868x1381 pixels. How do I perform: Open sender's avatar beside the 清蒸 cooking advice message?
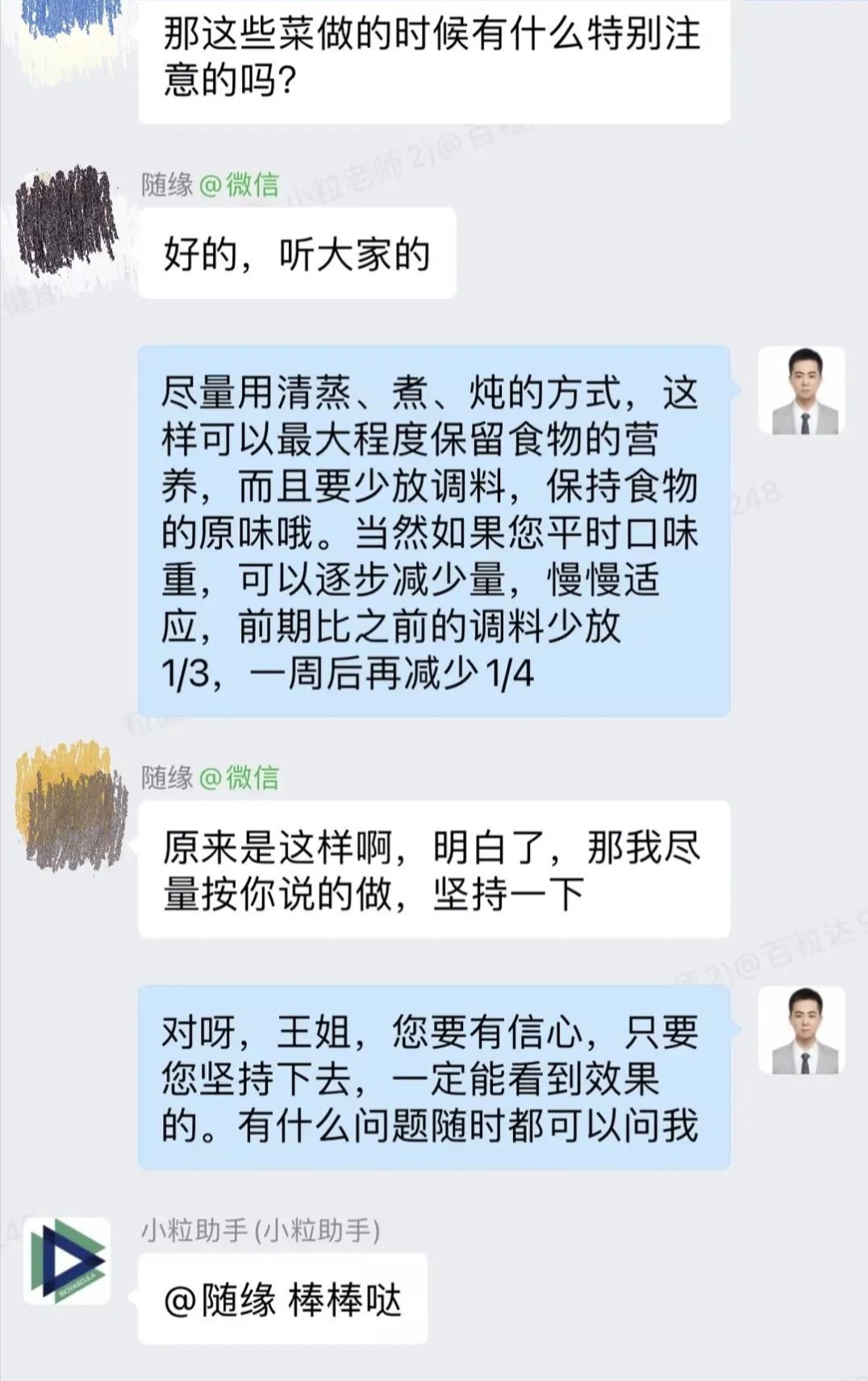coord(801,391)
